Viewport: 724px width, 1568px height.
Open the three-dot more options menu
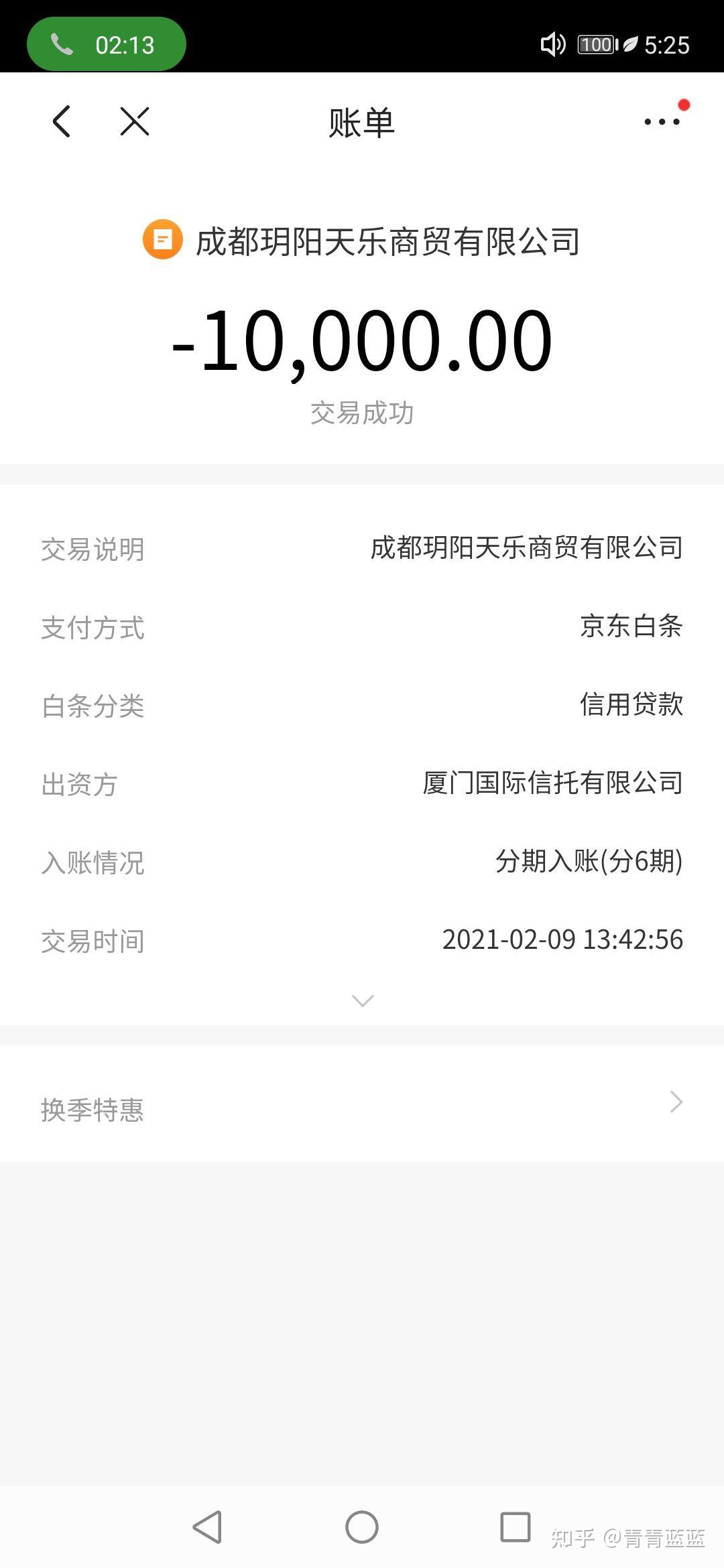click(662, 122)
